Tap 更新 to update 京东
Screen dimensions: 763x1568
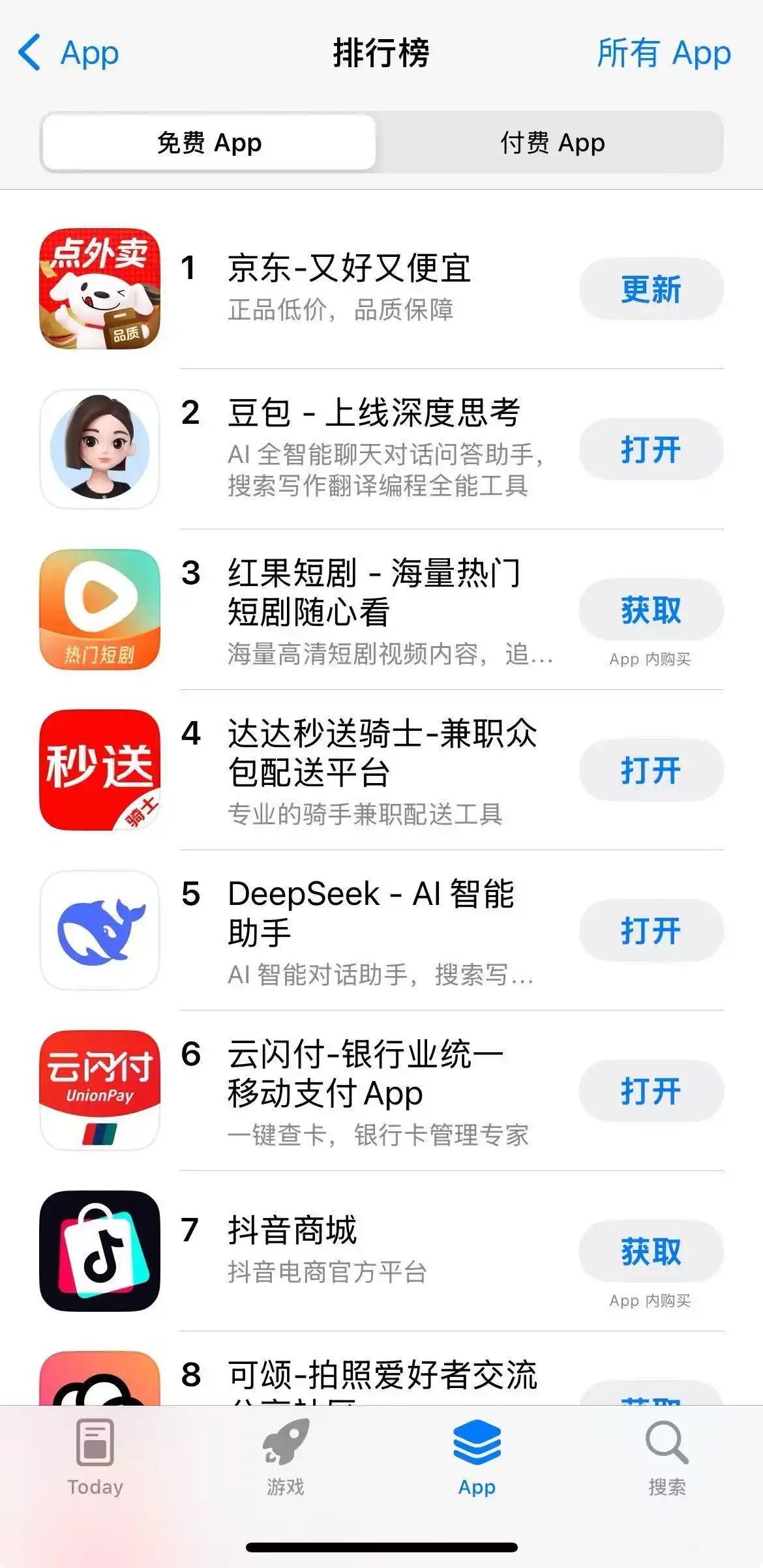(650, 289)
